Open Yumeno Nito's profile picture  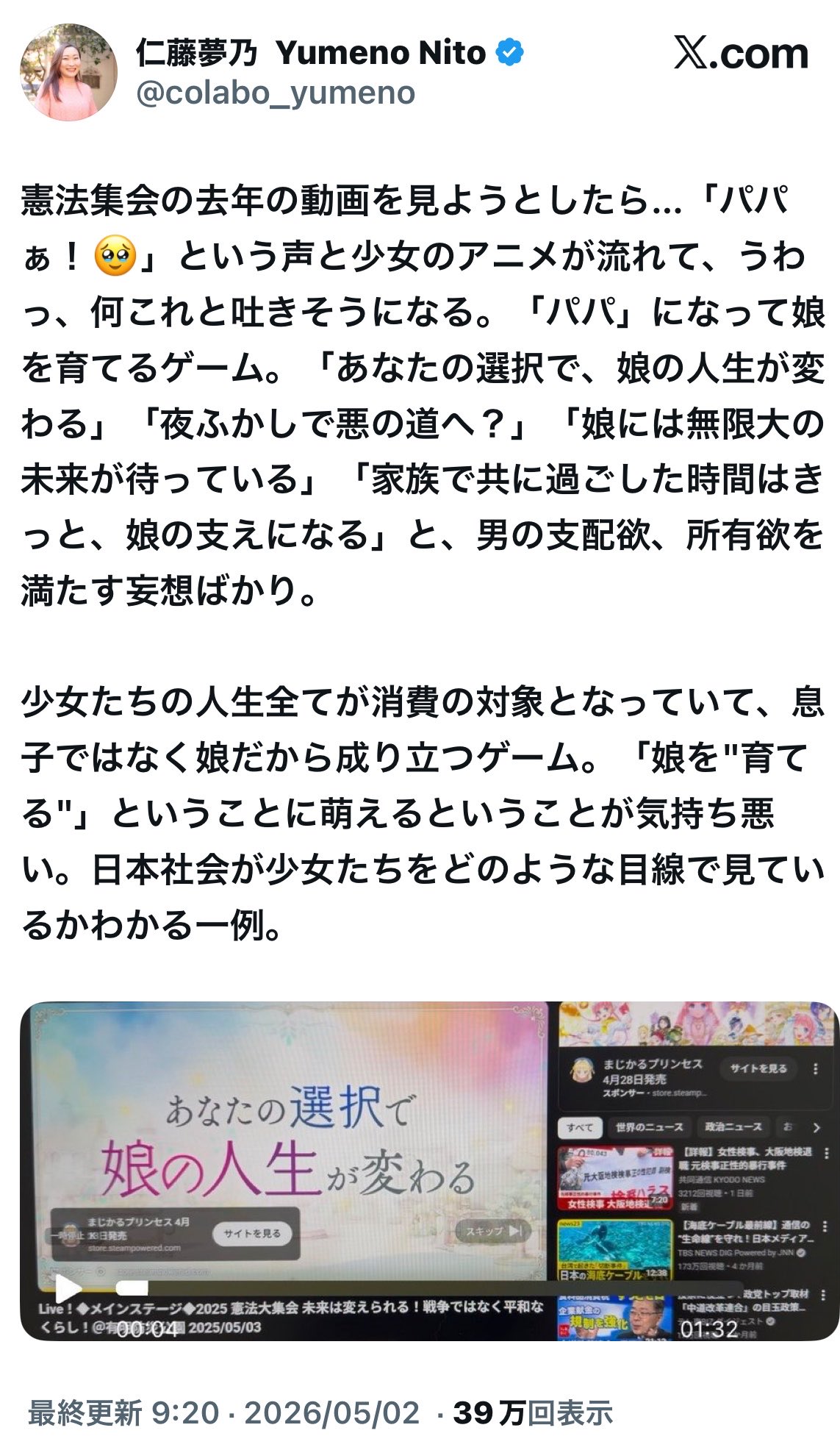[x=68, y=71]
